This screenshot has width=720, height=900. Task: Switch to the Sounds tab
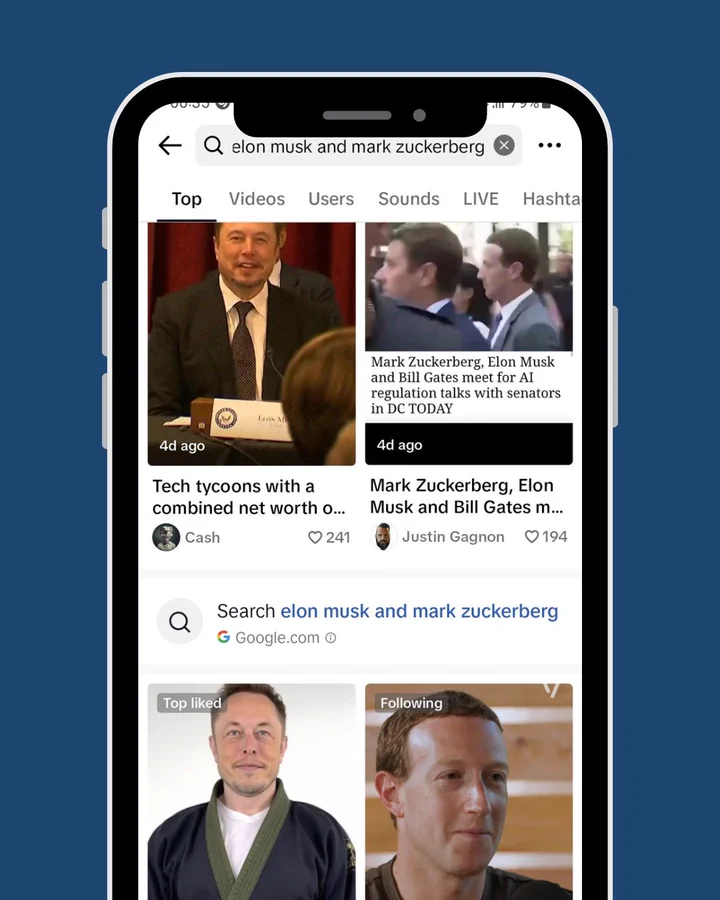[x=408, y=198]
